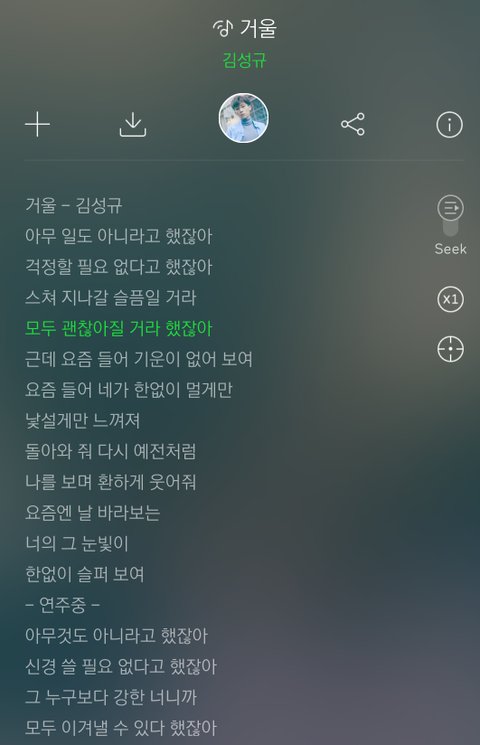
Task: Jump to lyric line 근데 요즘 들어 기운이 없어 보여
Action: pos(139,359)
